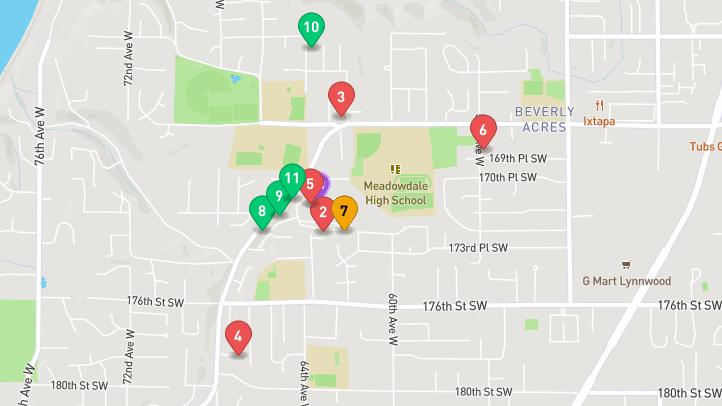The height and width of the screenshot is (406, 722).
Task: Open orange map pin number 7
Action: pos(344,211)
